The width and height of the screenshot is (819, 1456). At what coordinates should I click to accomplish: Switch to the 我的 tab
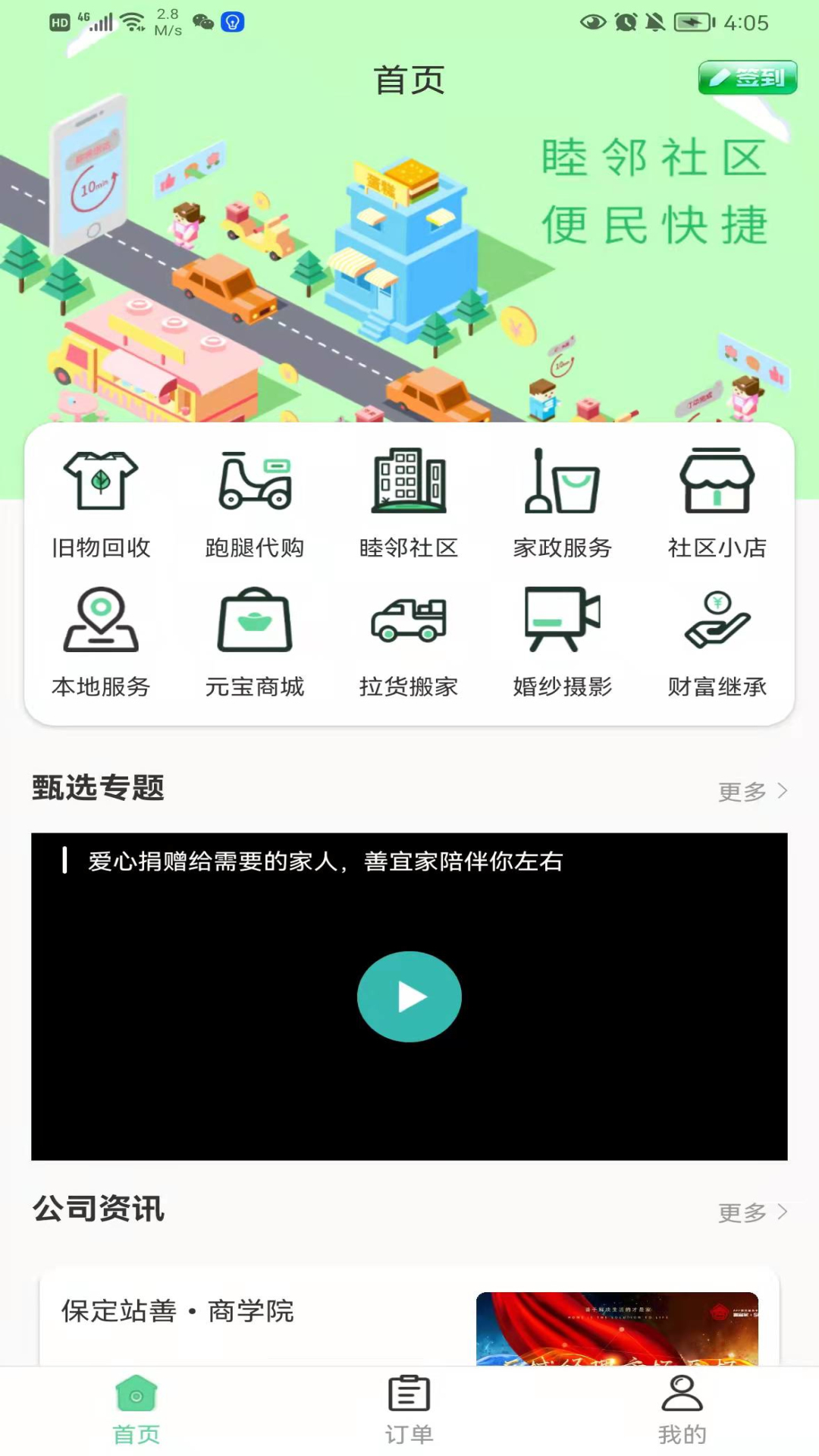tap(682, 1410)
